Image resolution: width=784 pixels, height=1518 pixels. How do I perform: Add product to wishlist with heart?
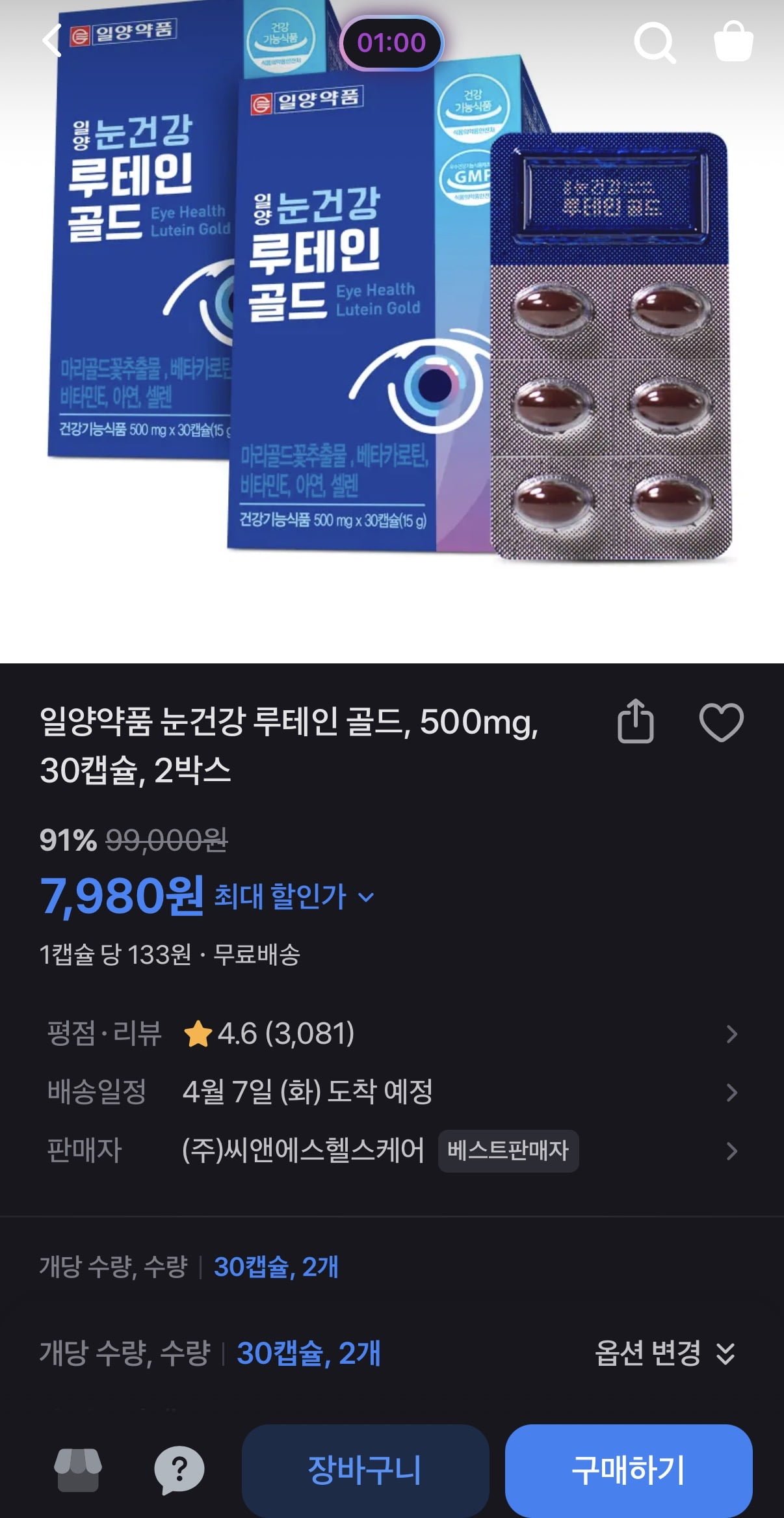click(721, 722)
